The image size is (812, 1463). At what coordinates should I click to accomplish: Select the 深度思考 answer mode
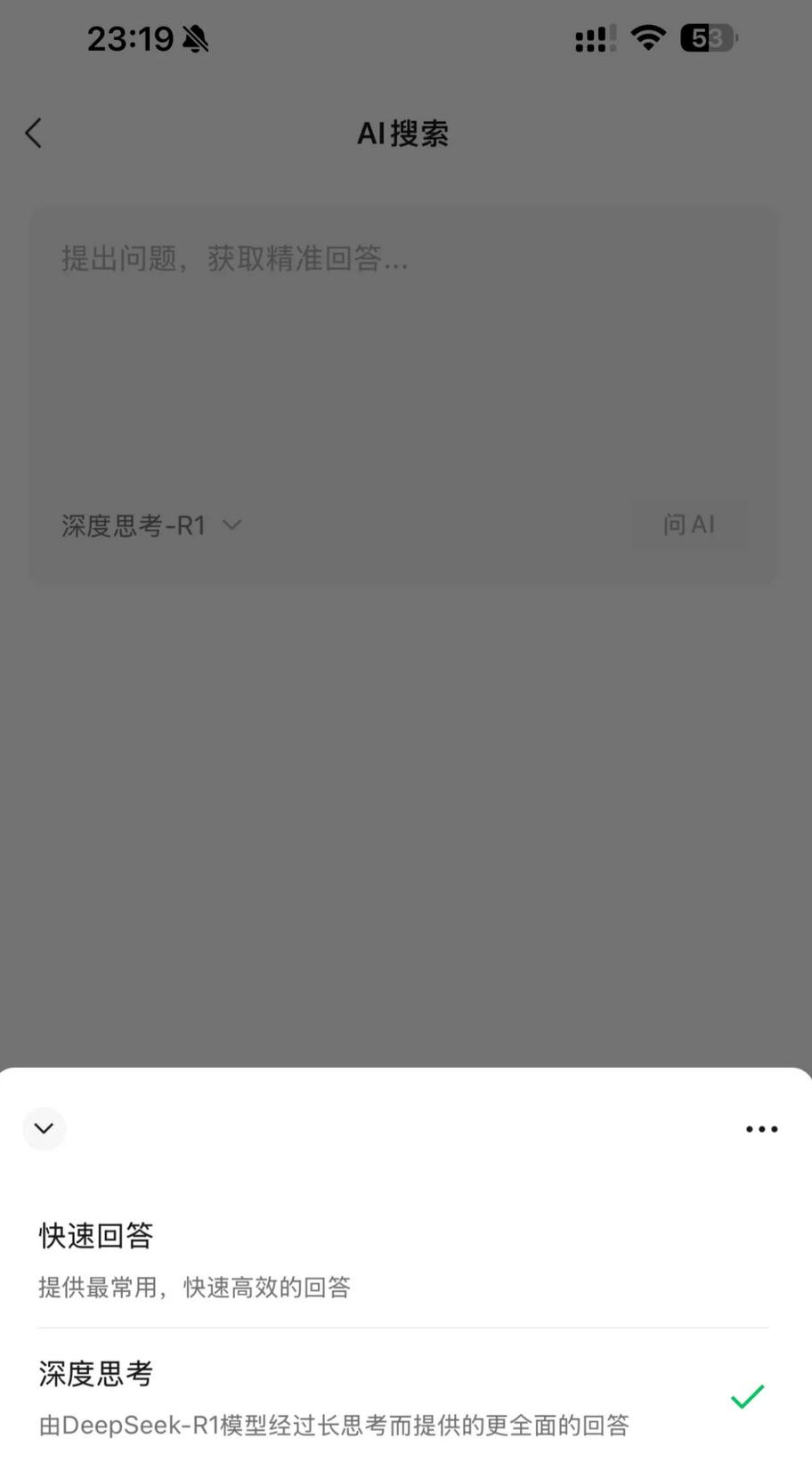tap(94, 1374)
